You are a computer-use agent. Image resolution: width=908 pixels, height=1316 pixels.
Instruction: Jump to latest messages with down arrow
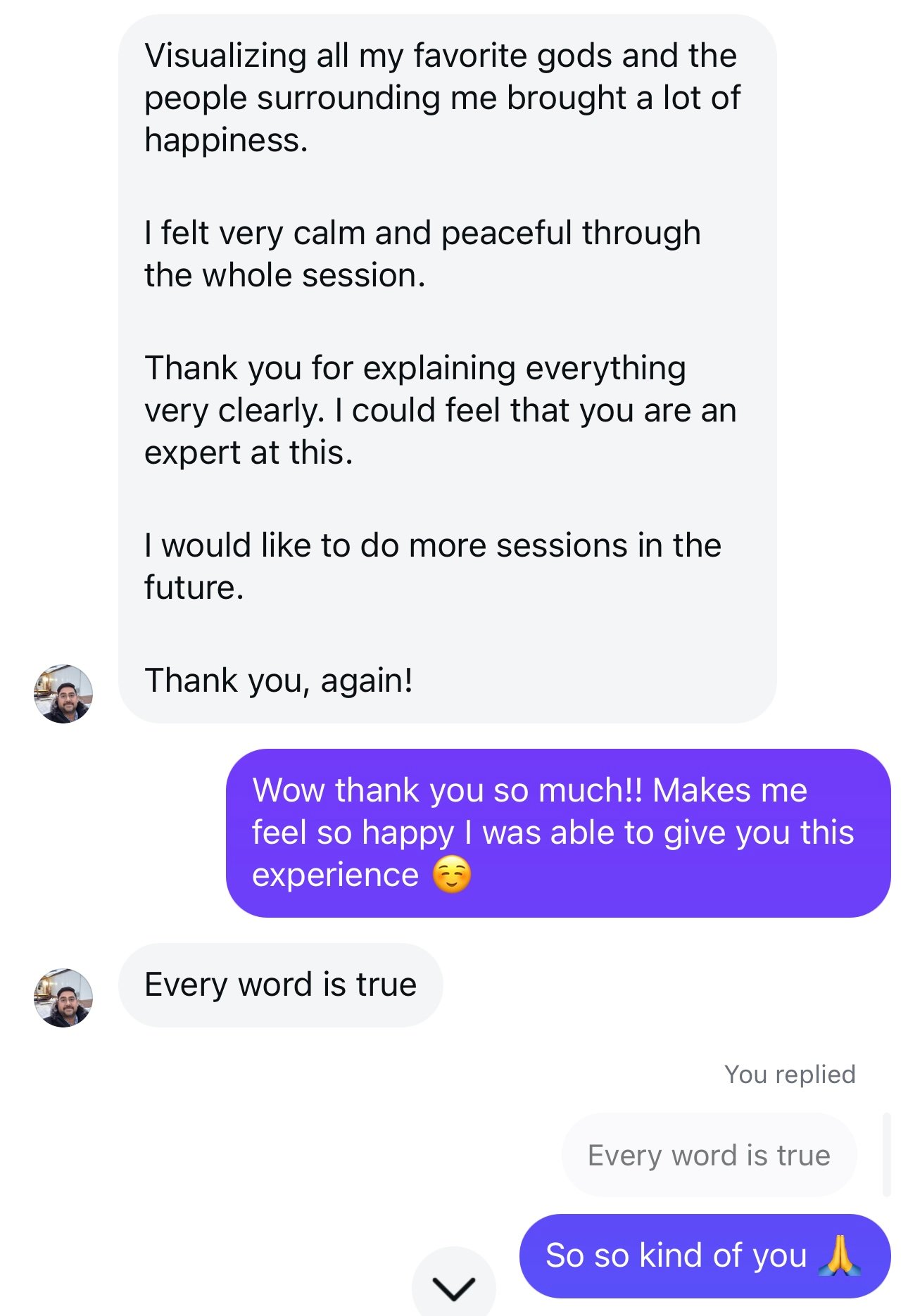point(453,1286)
